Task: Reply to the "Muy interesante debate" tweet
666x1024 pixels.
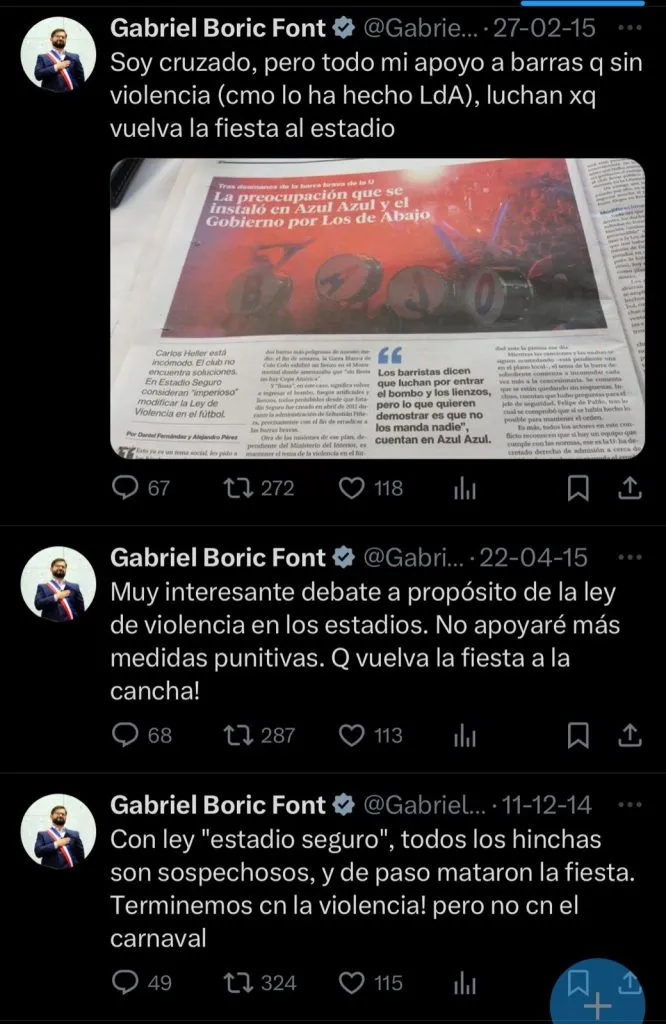Action: pyautogui.click(x=125, y=736)
